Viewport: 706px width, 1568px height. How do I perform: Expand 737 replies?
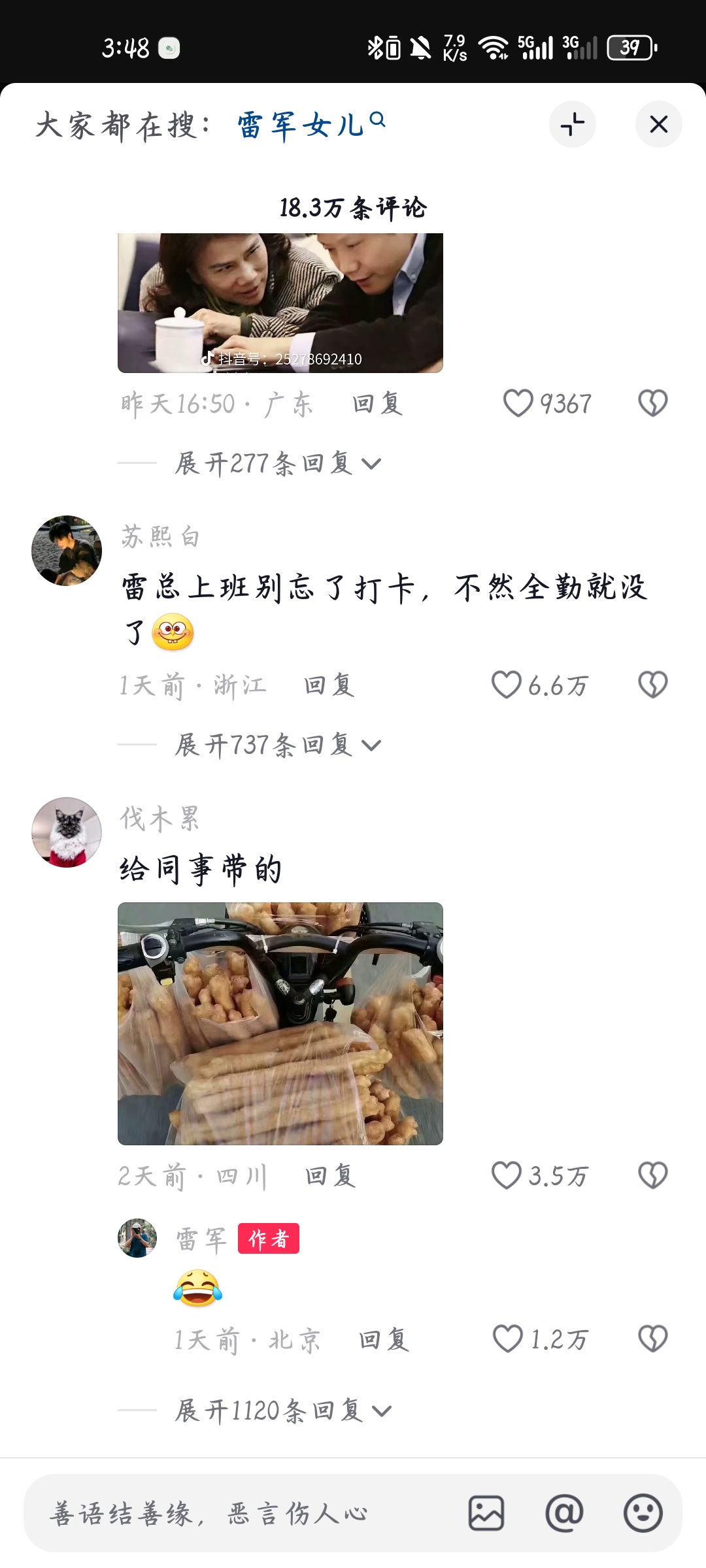tap(277, 745)
